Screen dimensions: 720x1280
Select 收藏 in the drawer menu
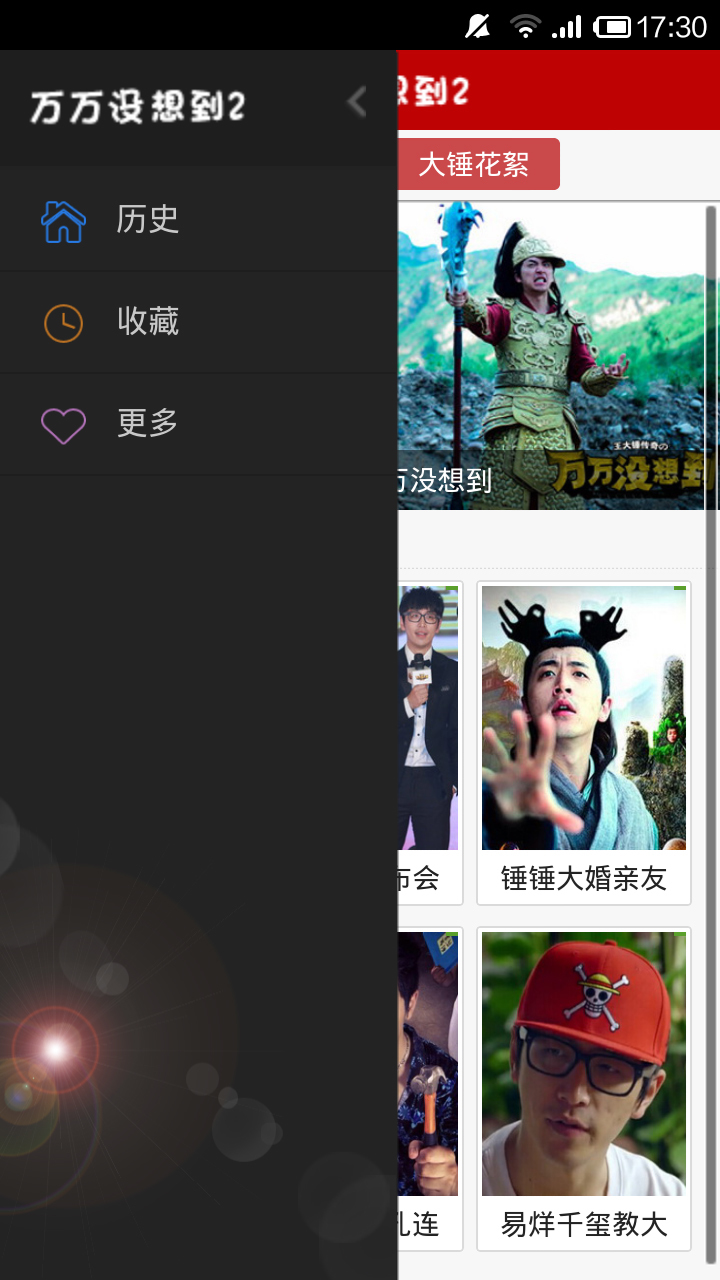click(x=147, y=322)
